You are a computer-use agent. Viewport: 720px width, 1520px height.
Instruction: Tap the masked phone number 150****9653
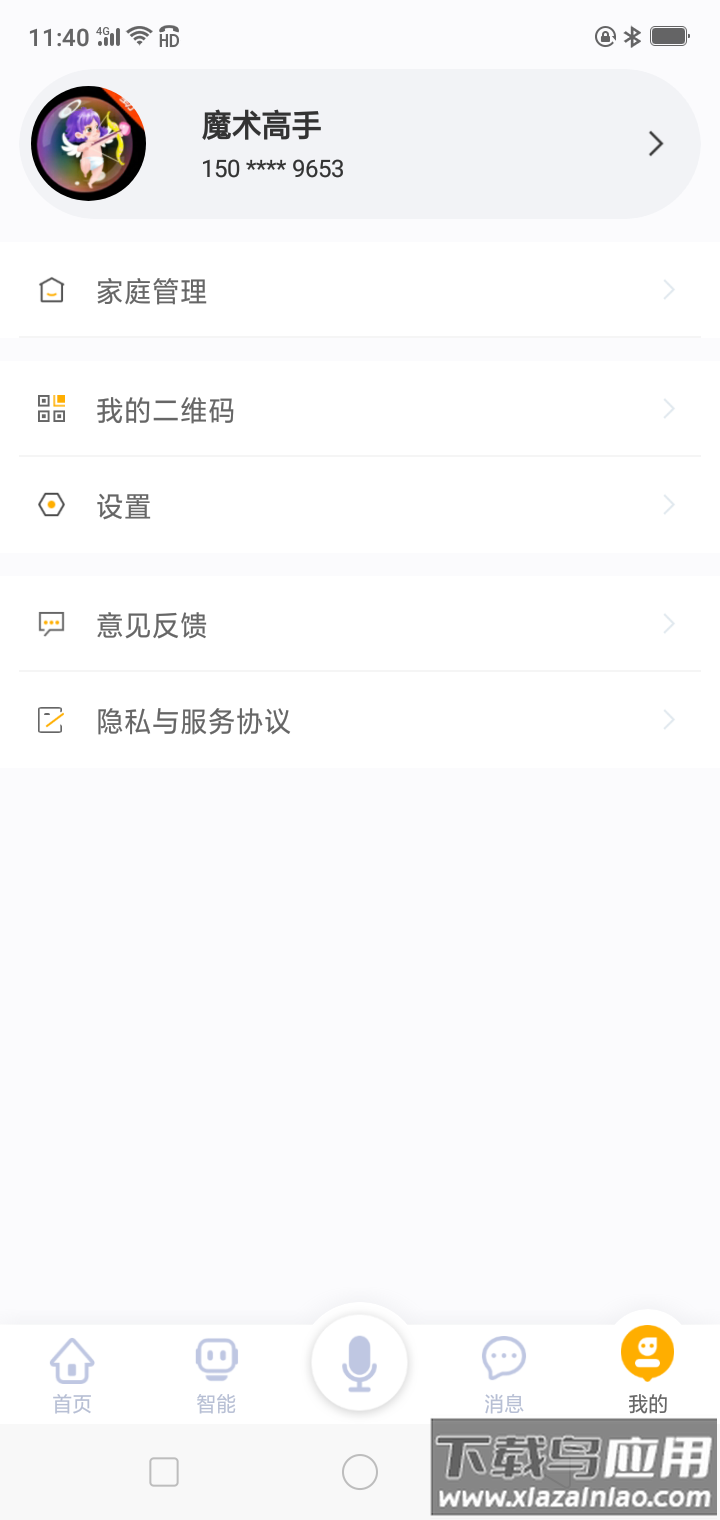pos(272,168)
